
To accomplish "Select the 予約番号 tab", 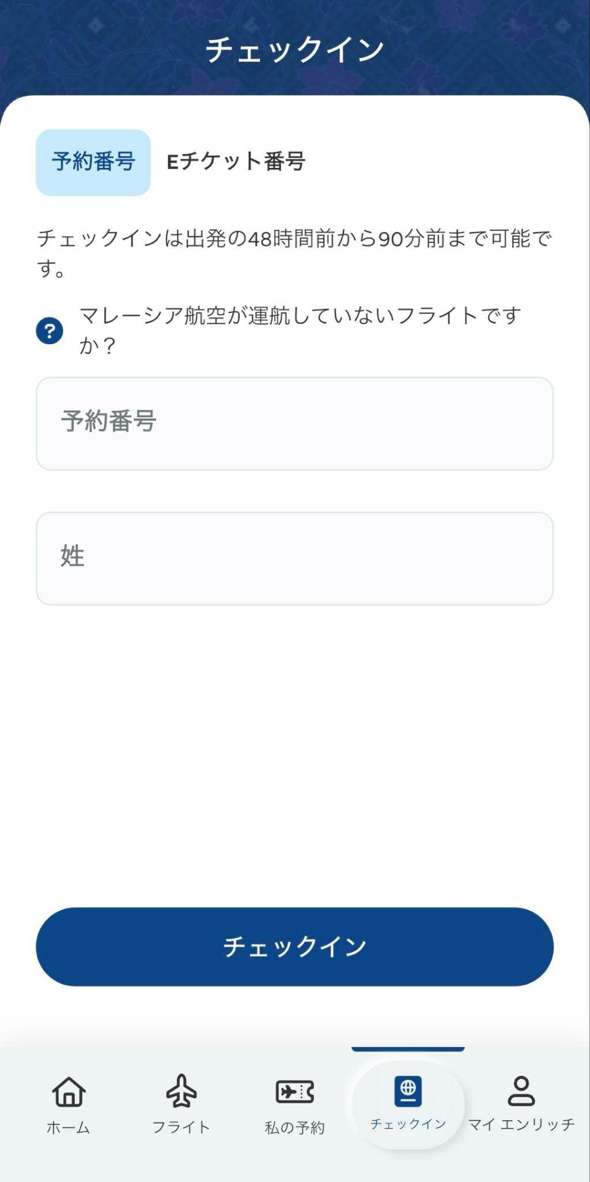I will pyautogui.click(x=93, y=162).
